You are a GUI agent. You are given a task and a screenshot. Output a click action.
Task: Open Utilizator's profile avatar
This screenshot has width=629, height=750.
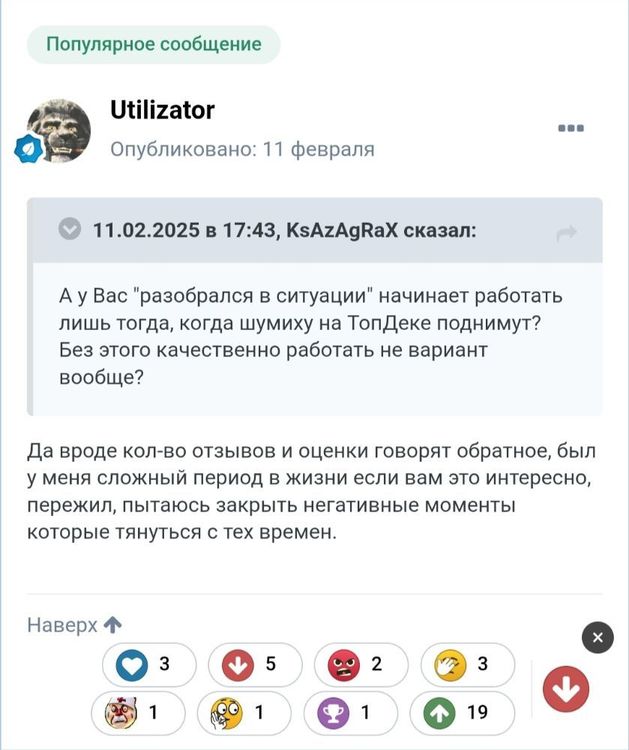(x=59, y=130)
